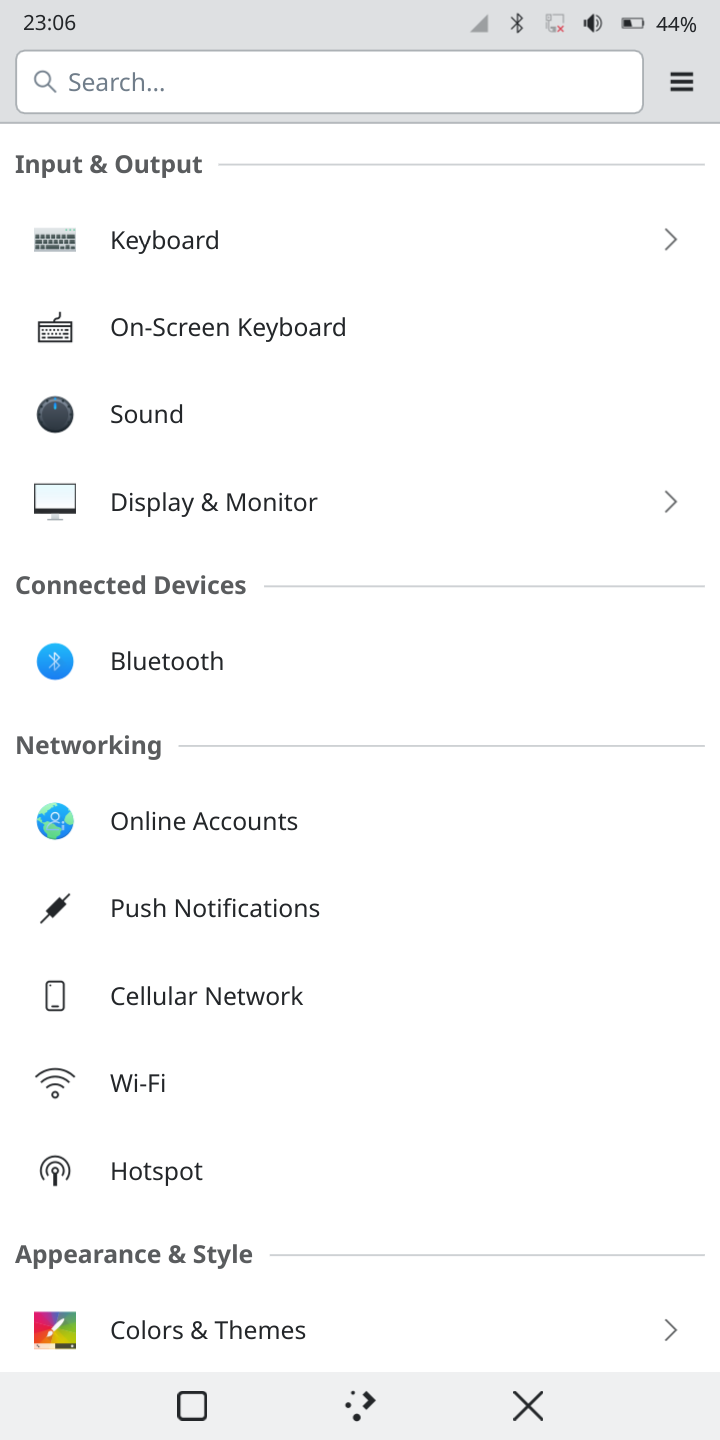The width and height of the screenshot is (720, 1440).
Task: Go to Cellular Network settings
Action: click(360, 996)
